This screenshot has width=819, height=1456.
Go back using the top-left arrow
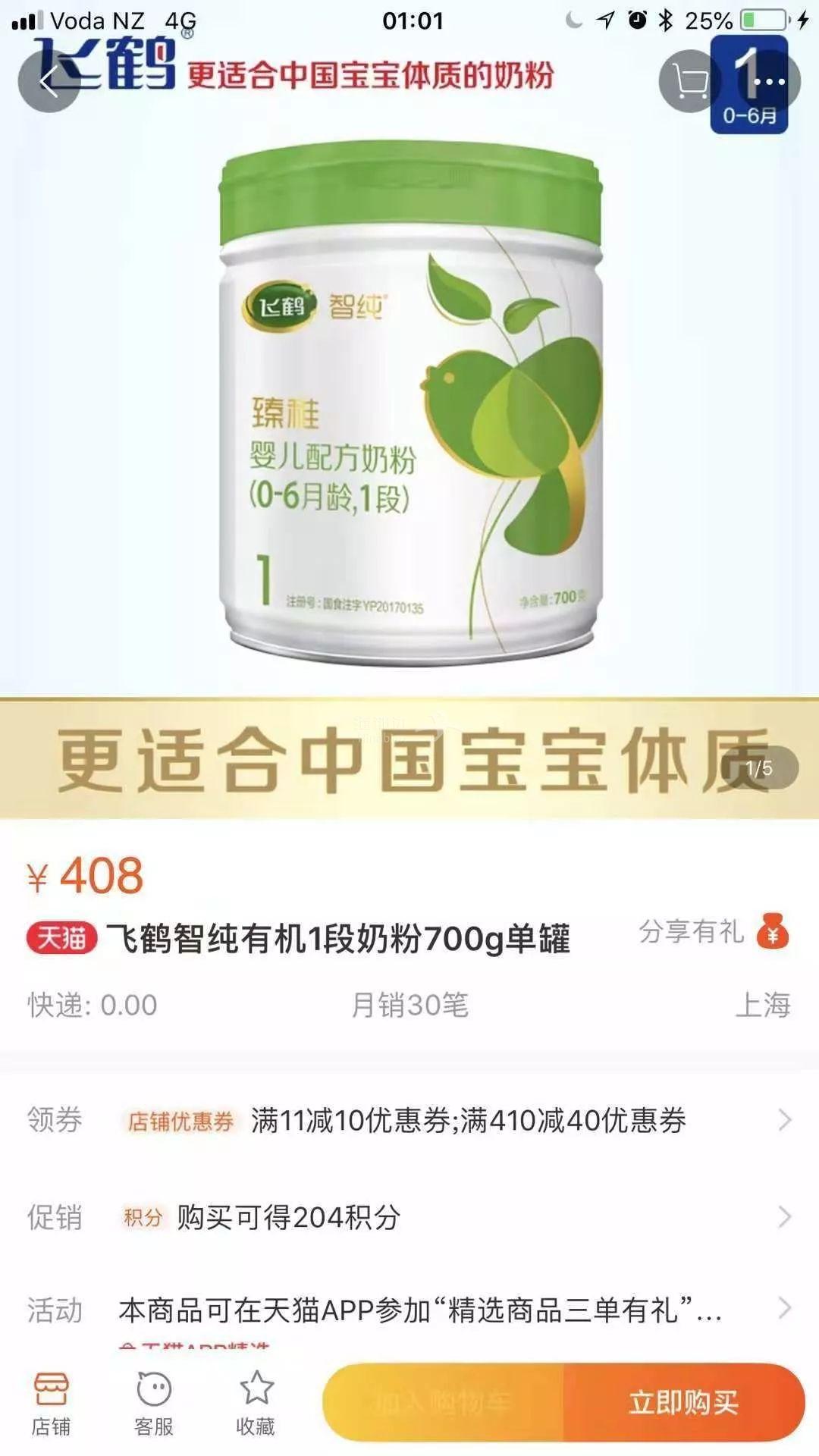[49, 80]
